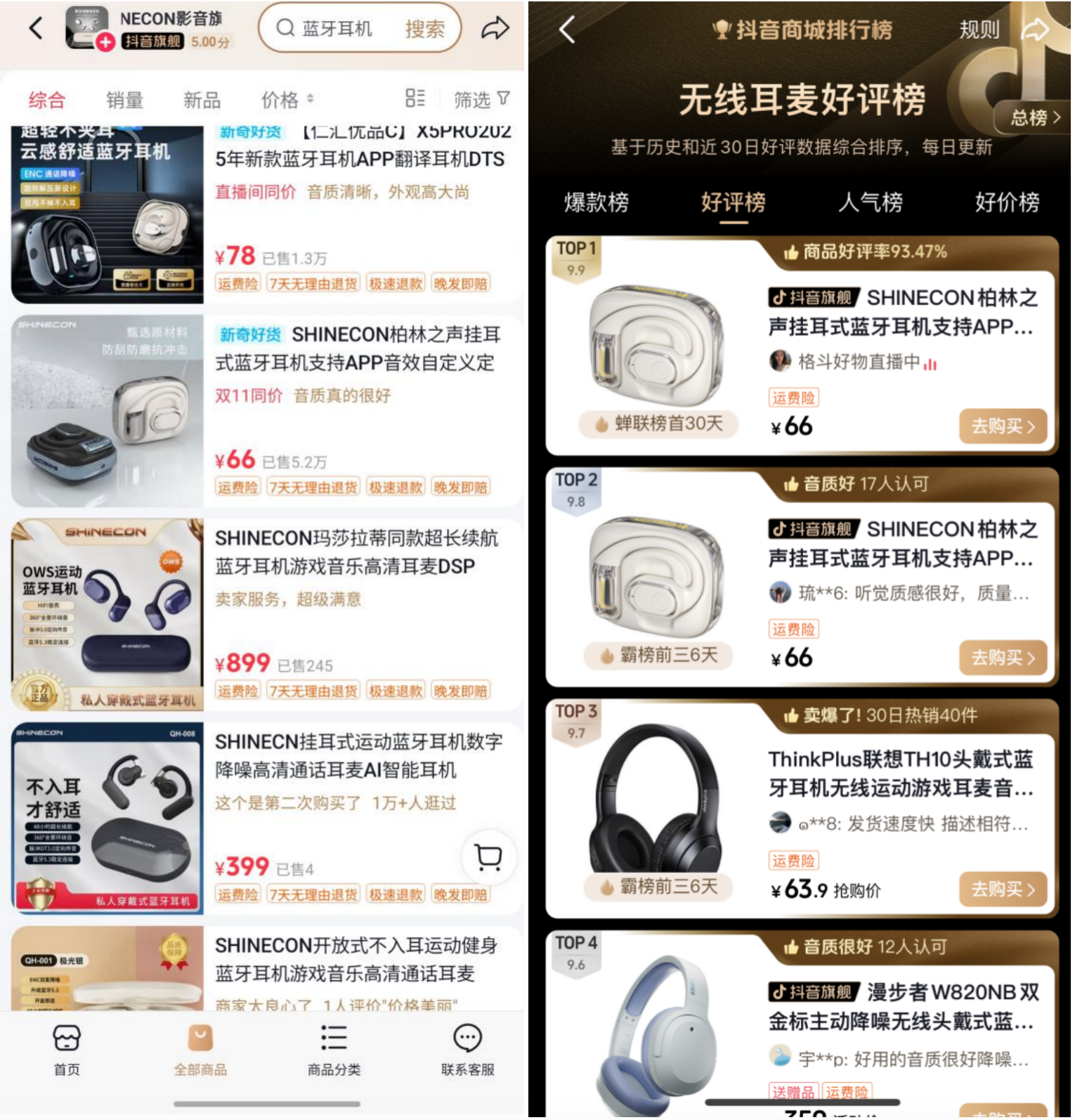This screenshot has width=1075, height=1120.
Task: Switch to the 人气榜 tab
Action: coord(870,202)
